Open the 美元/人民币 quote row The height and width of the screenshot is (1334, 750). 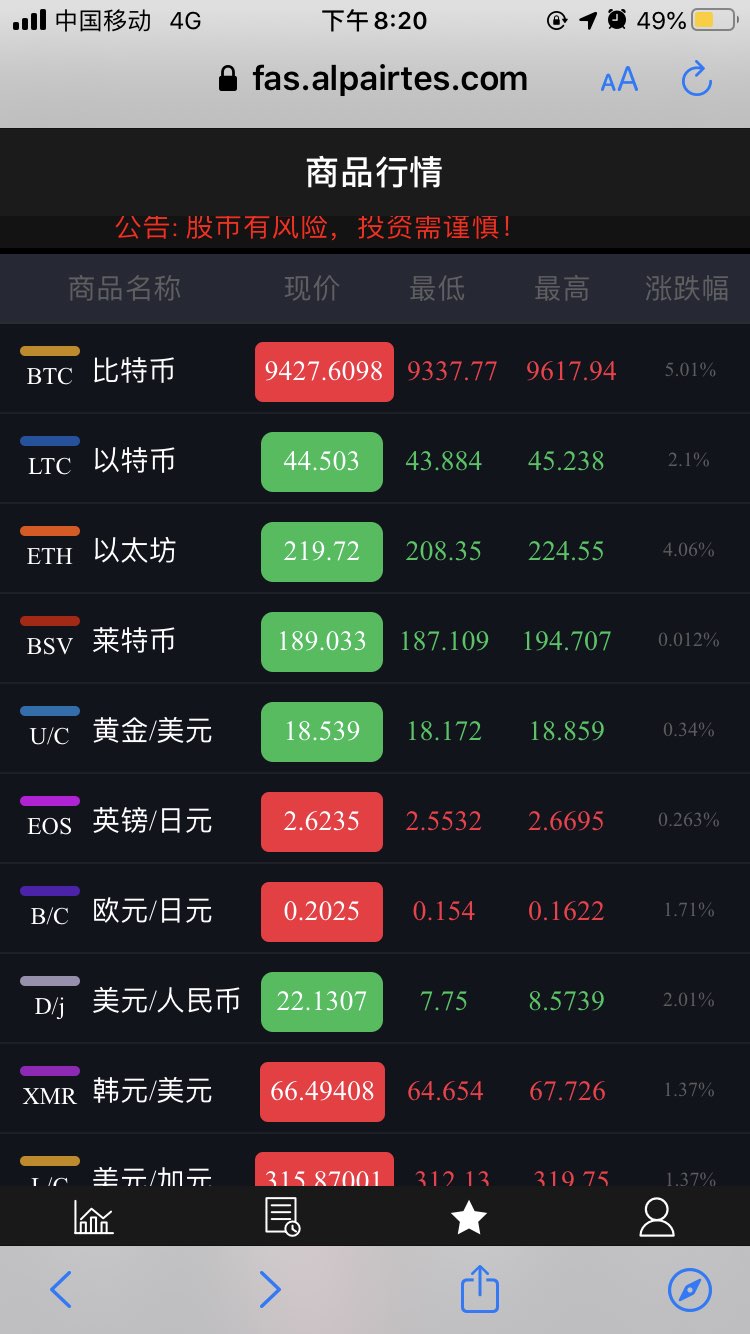375,1001
